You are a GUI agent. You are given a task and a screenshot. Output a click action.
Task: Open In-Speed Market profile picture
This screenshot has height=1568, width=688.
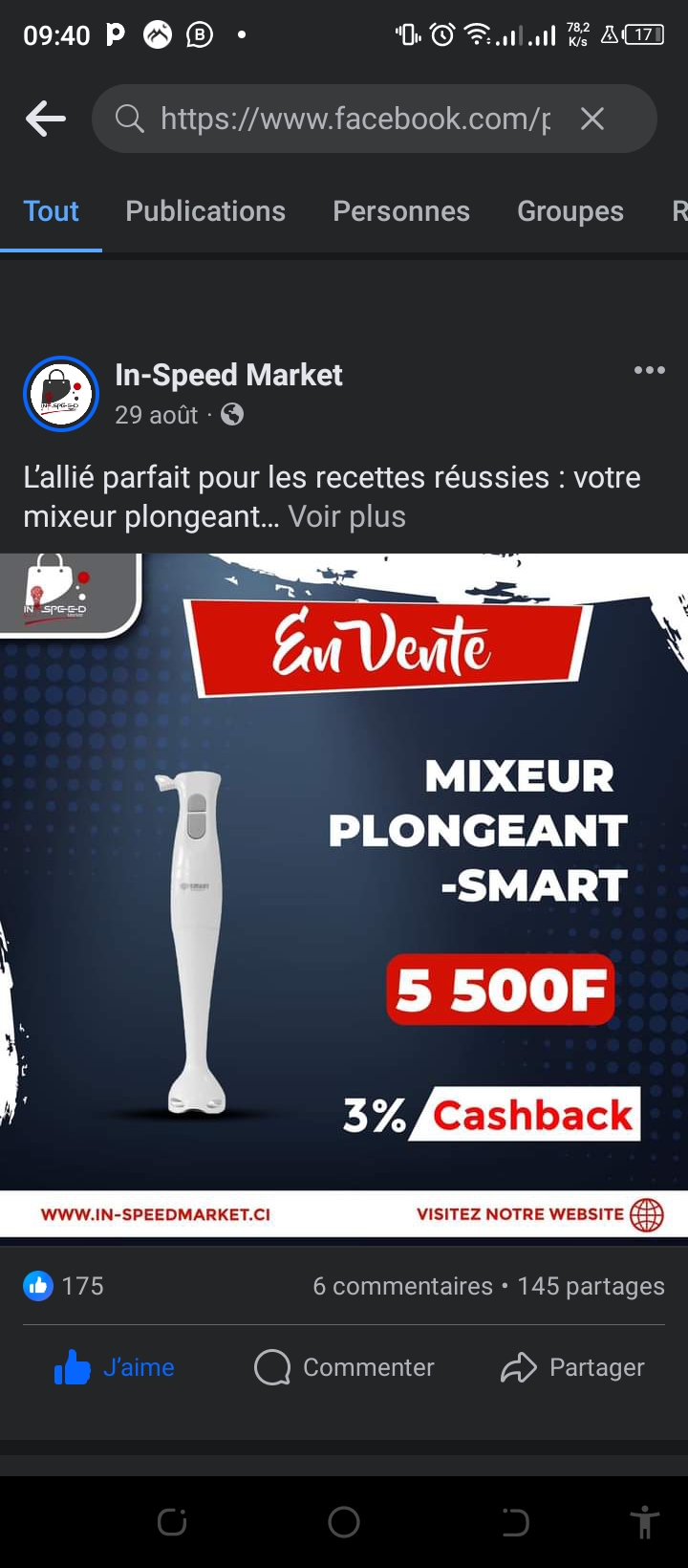61,394
